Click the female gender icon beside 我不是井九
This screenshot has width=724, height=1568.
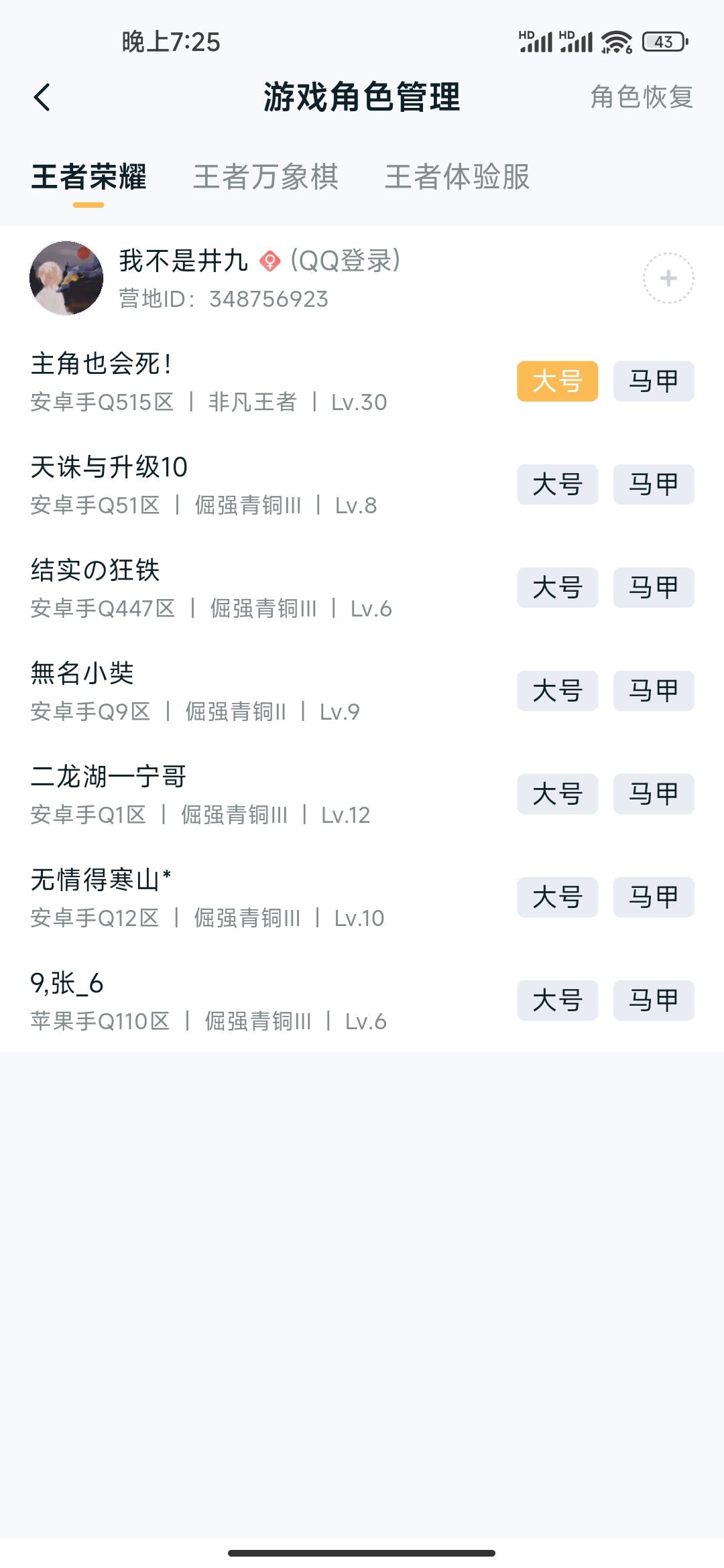pyautogui.click(x=270, y=261)
